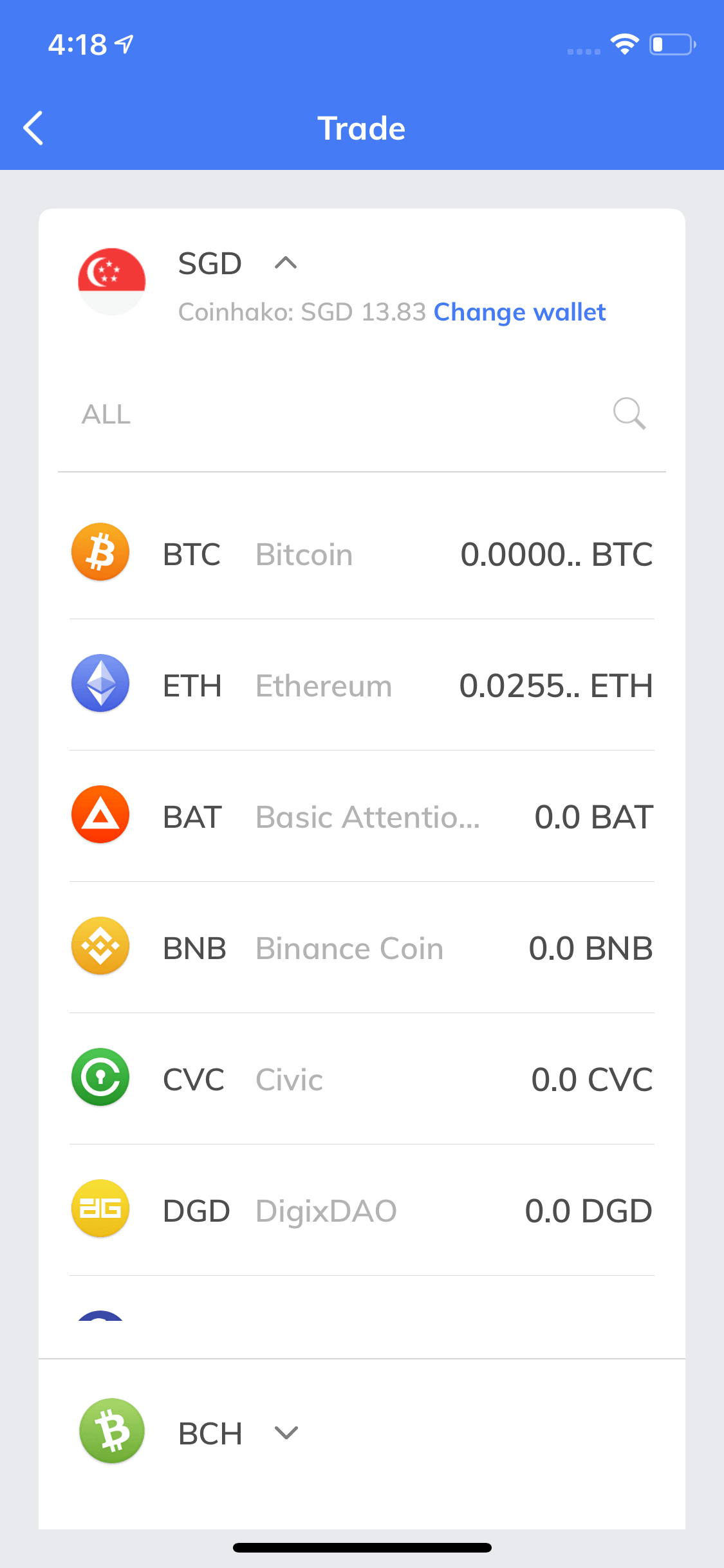The height and width of the screenshot is (1568, 724).
Task: Select BTC Bitcoin from the list
Action: pyautogui.click(x=362, y=554)
